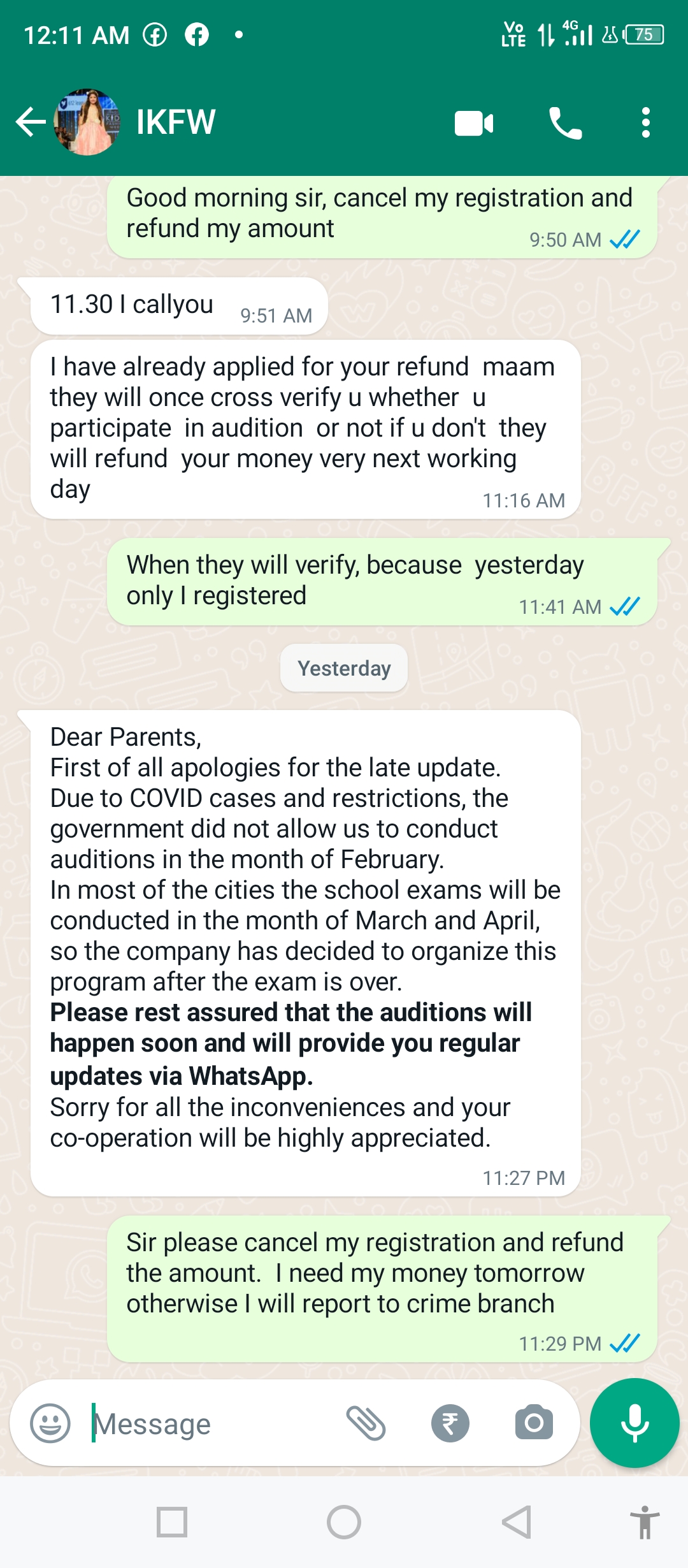Open the emoji picker

pos(50,1423)
